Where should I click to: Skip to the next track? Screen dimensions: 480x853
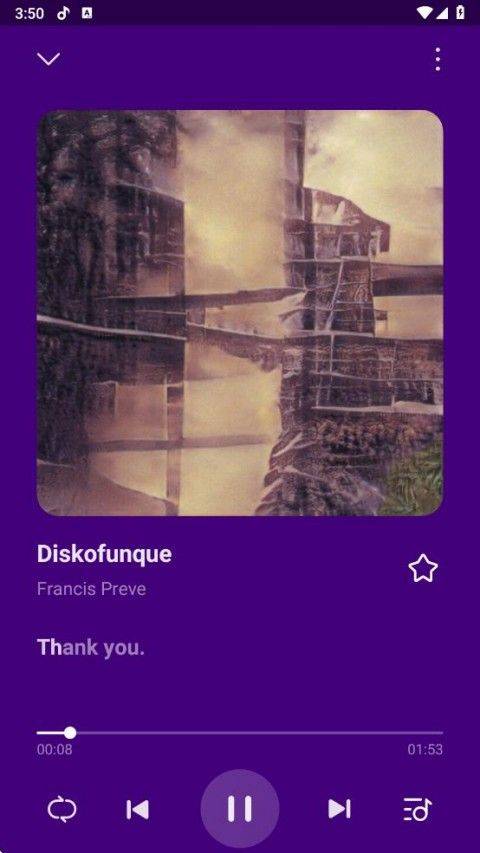click(x=340, y=809)
